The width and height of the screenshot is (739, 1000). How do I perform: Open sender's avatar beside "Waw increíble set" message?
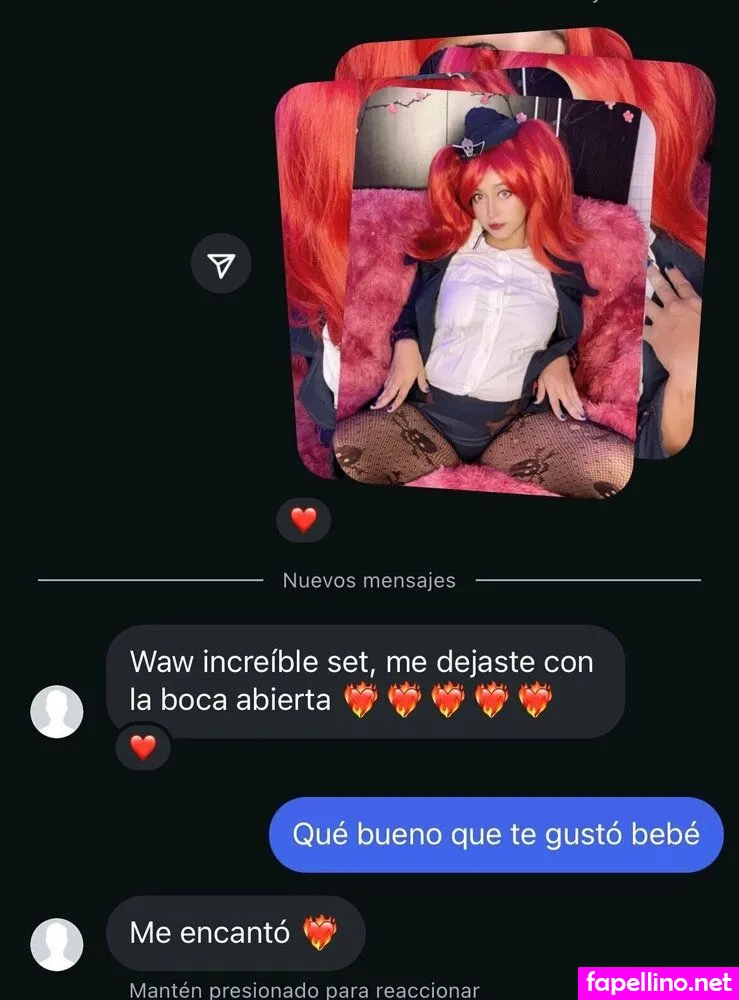[57, 711]
